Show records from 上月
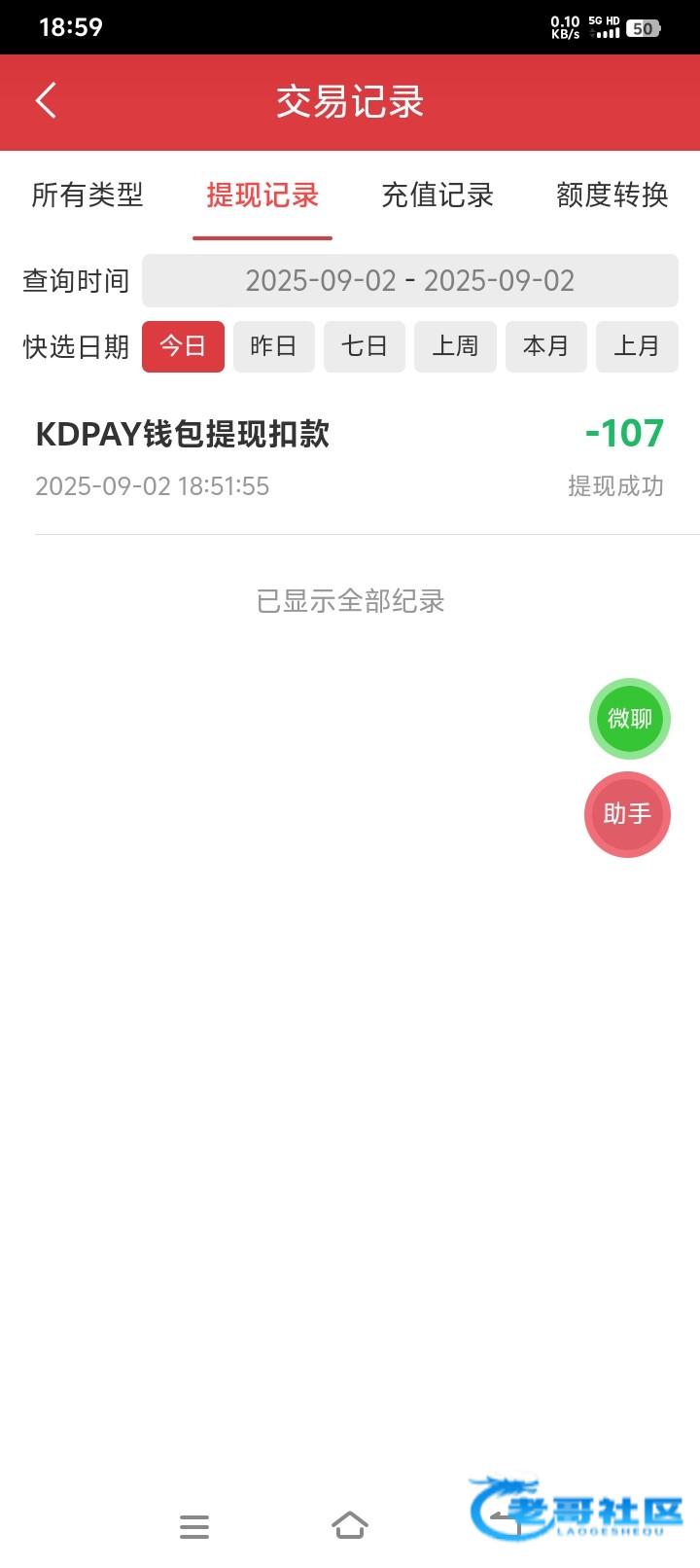Image resolution: width=700 pixels, height=1568 pixels. [x=637, y=346]
